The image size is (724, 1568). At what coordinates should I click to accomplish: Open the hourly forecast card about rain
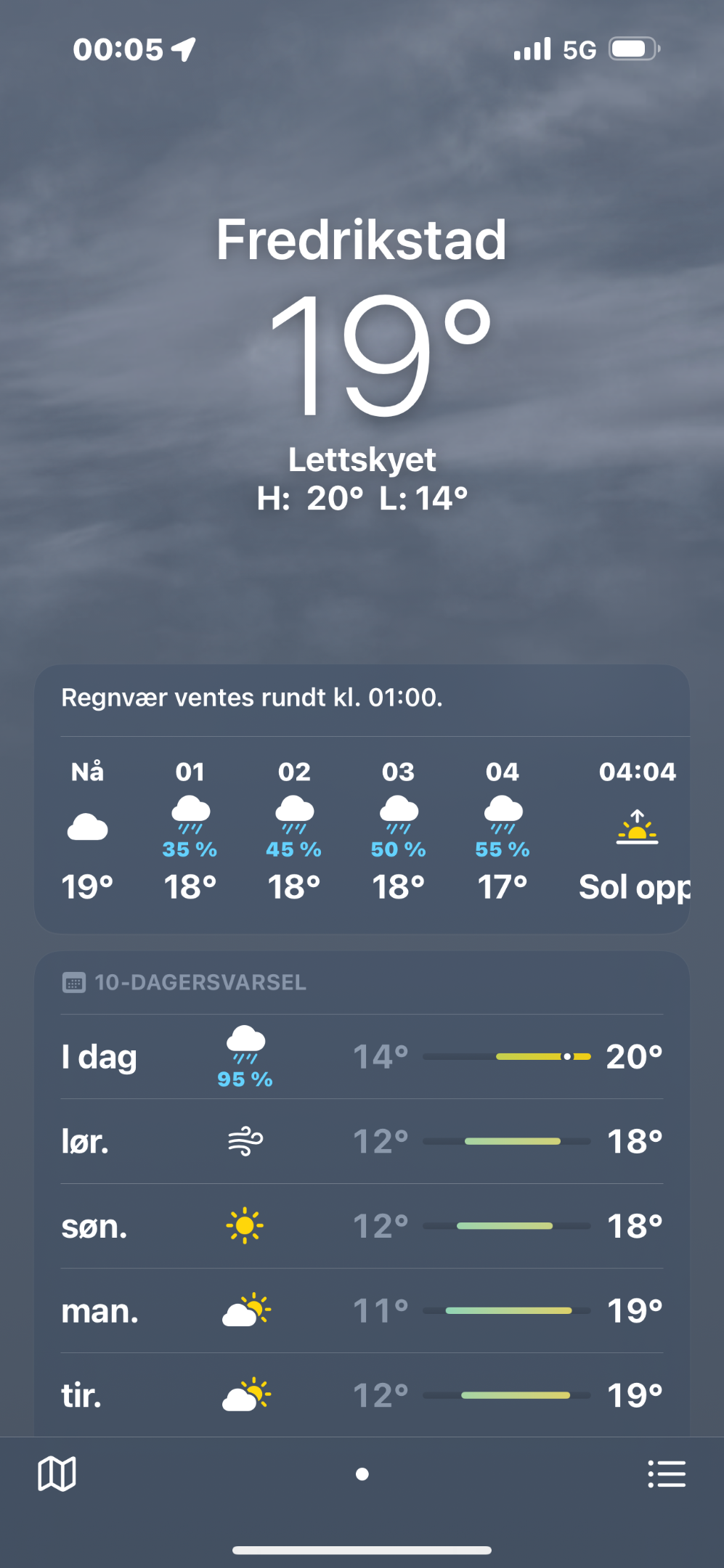tap(362, 799)
